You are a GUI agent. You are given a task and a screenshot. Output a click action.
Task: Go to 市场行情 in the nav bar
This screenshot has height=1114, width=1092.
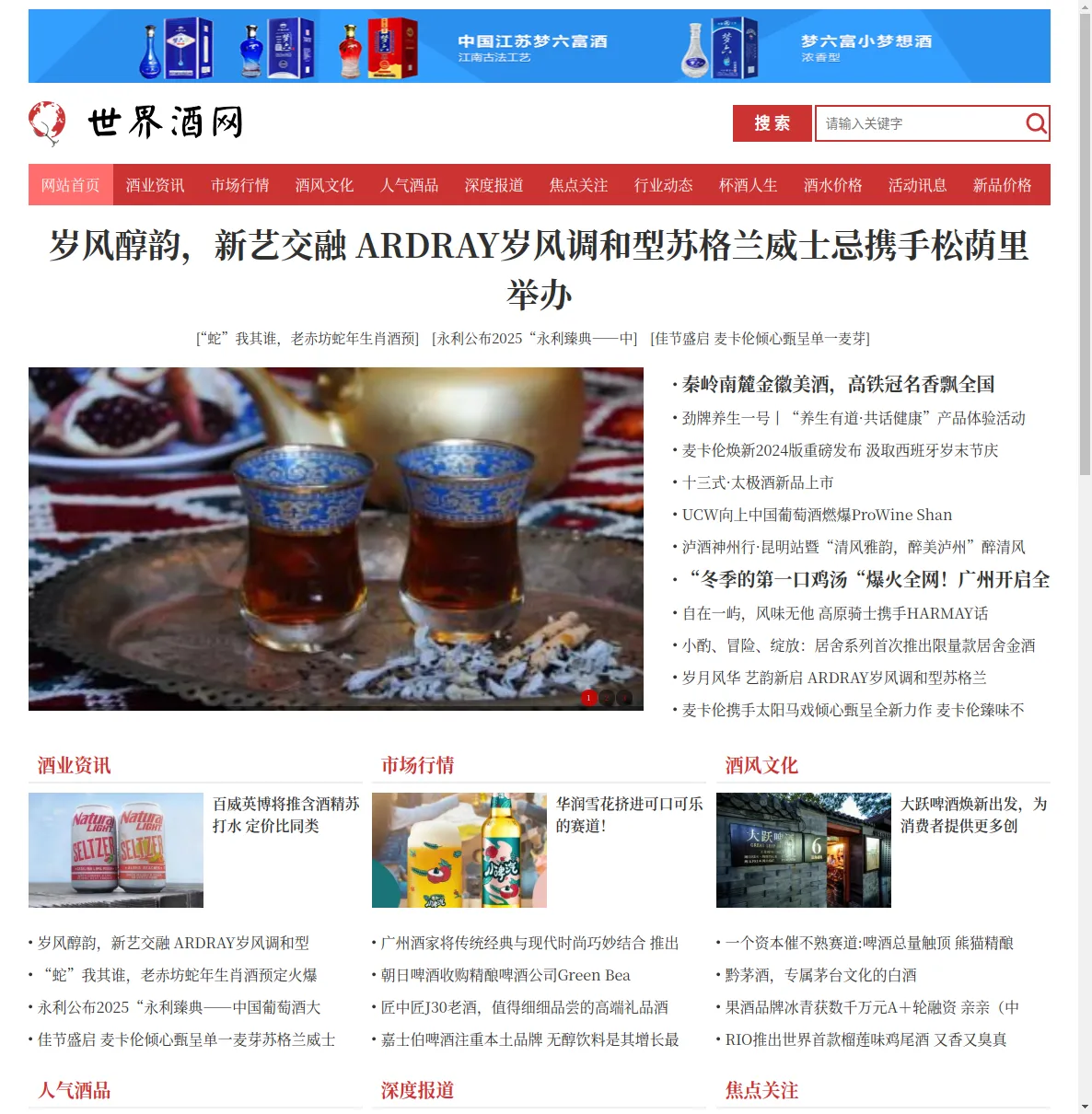coord(240,185)
